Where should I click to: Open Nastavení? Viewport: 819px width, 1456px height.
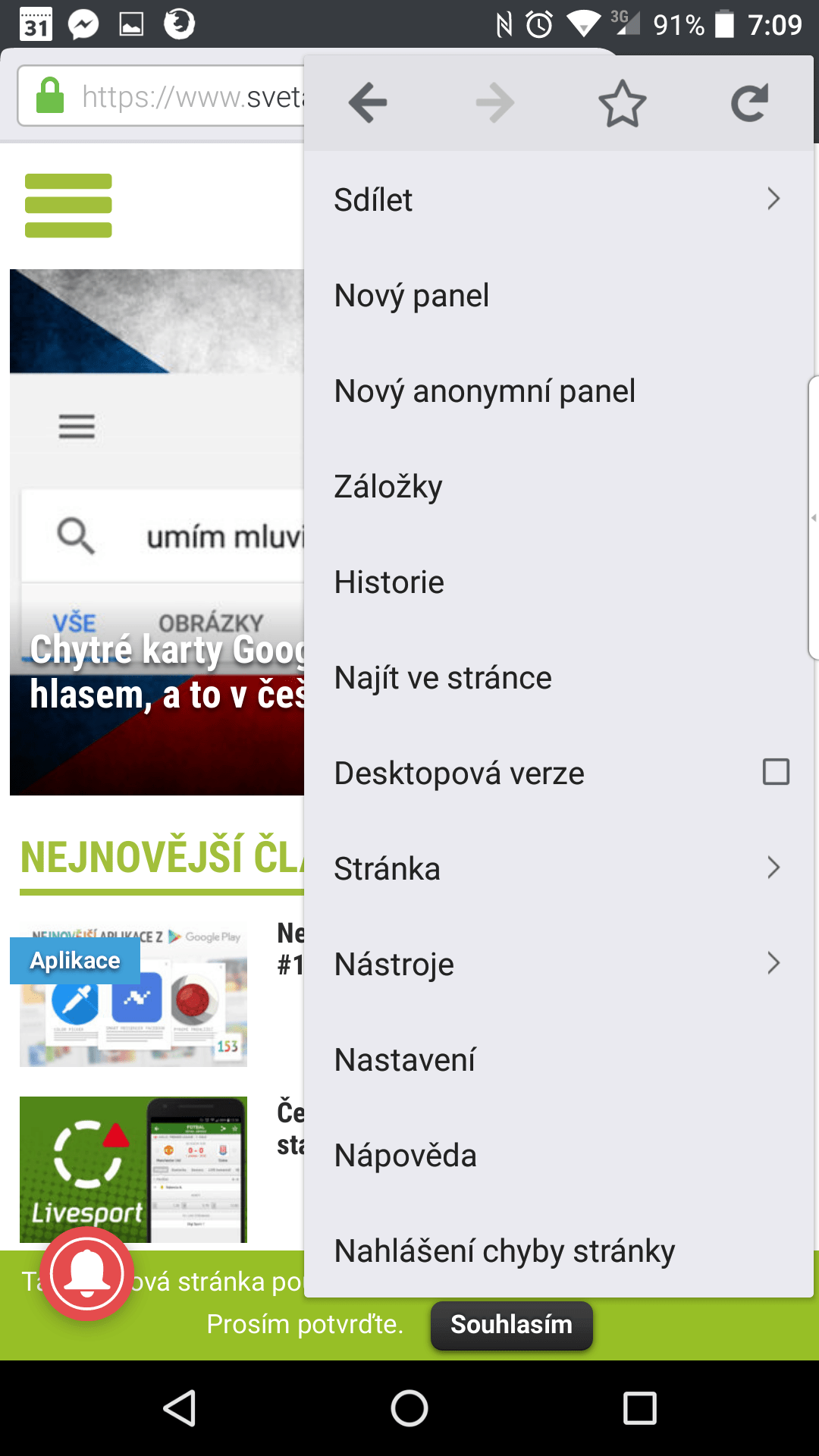point(559,1059)
